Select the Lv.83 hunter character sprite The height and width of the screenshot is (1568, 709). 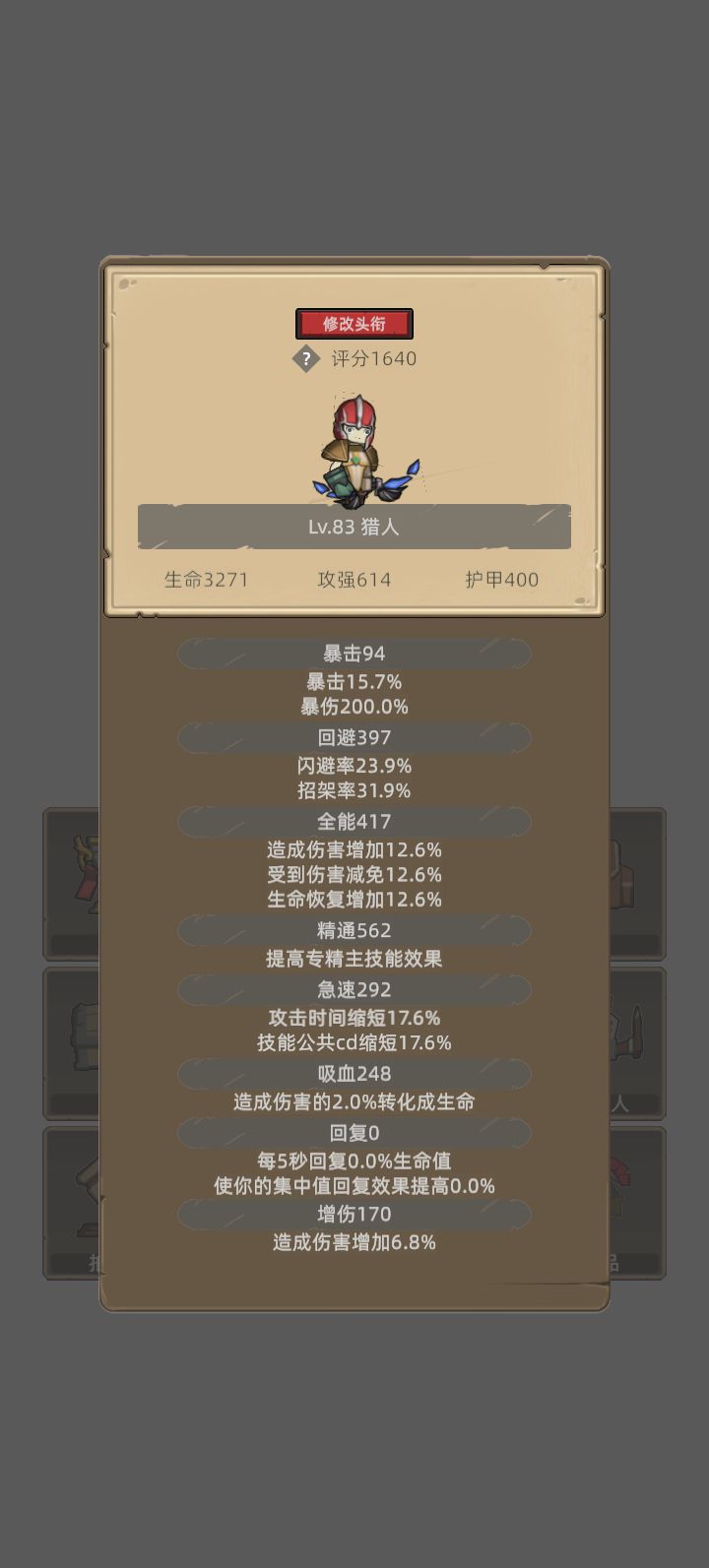click(x=354, y=448)
